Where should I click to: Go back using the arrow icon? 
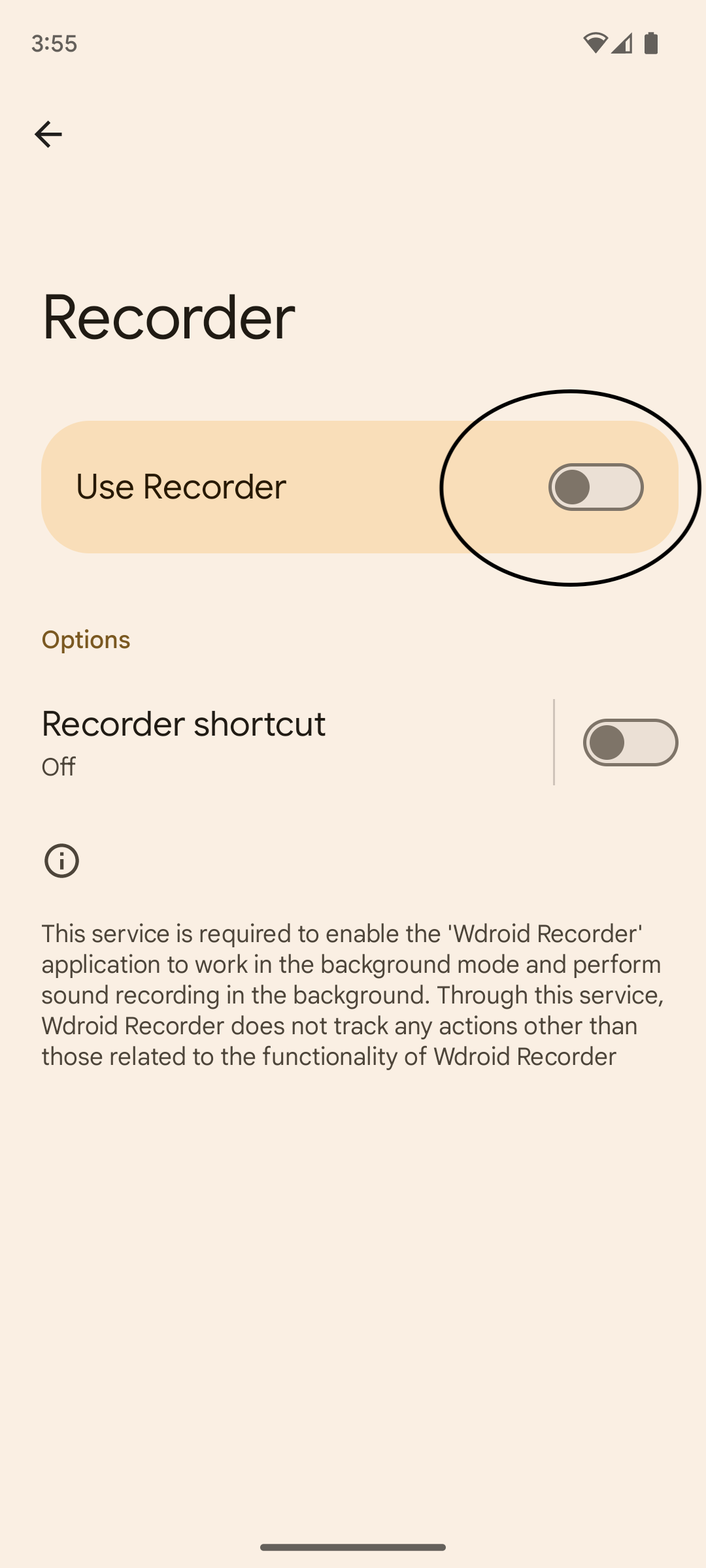[48, 135]
